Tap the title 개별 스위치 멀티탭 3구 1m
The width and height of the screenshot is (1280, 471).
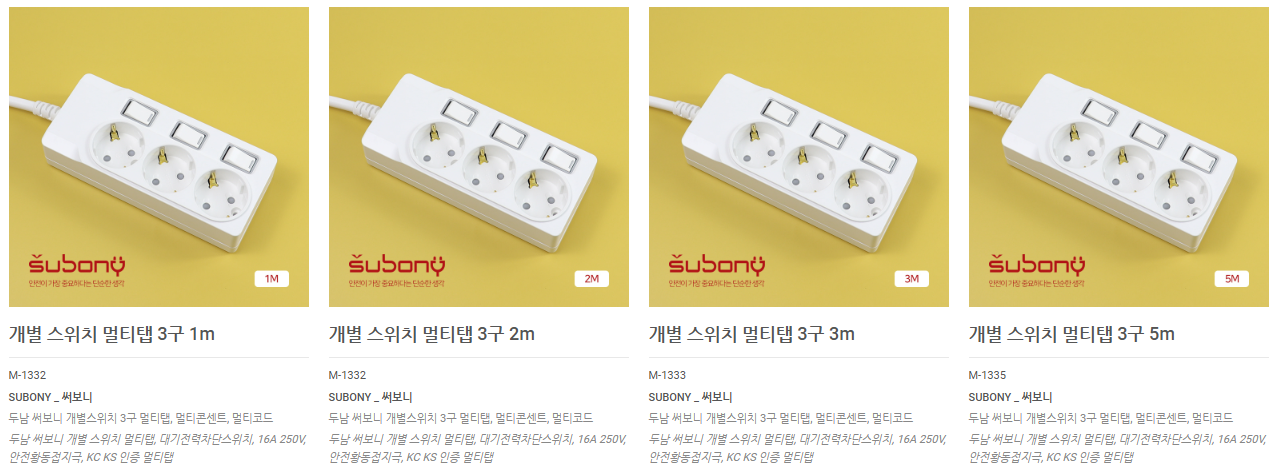click(x=112, y=334)
